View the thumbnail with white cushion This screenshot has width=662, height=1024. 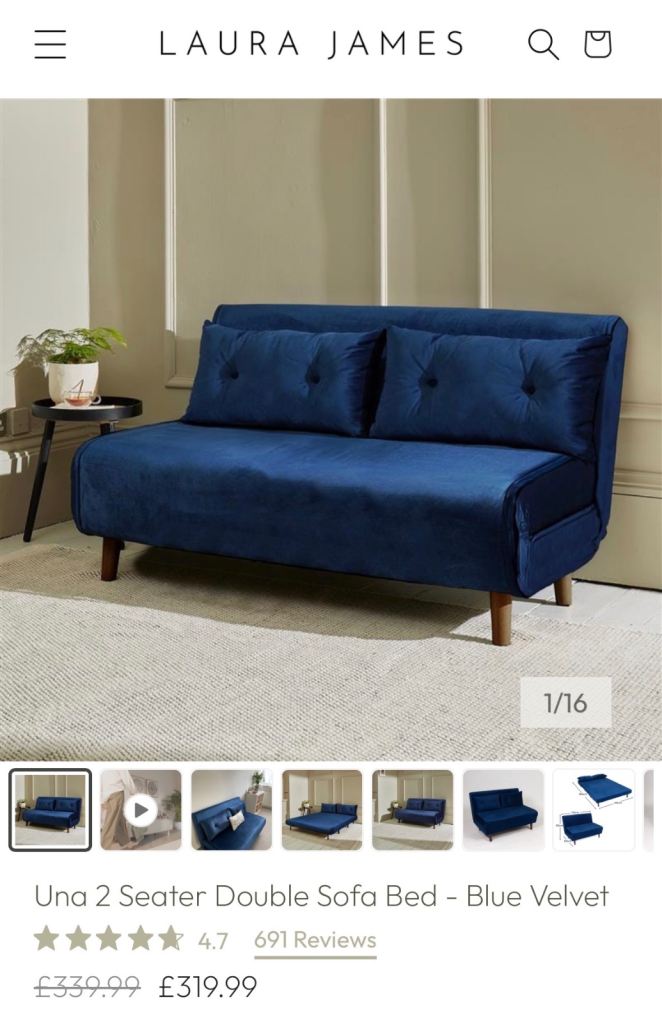coord(231,810)
